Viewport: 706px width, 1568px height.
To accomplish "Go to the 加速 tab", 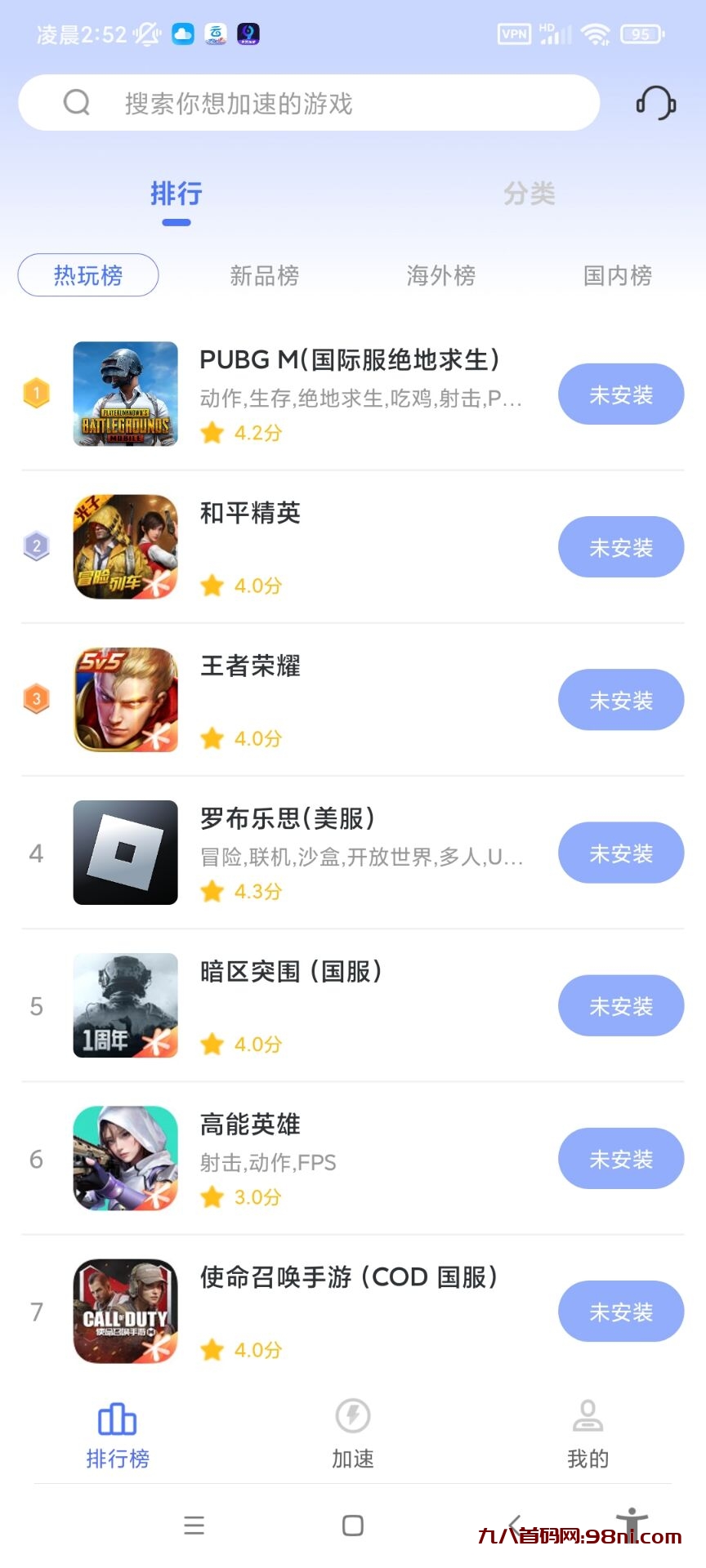I will (353, 1432).
